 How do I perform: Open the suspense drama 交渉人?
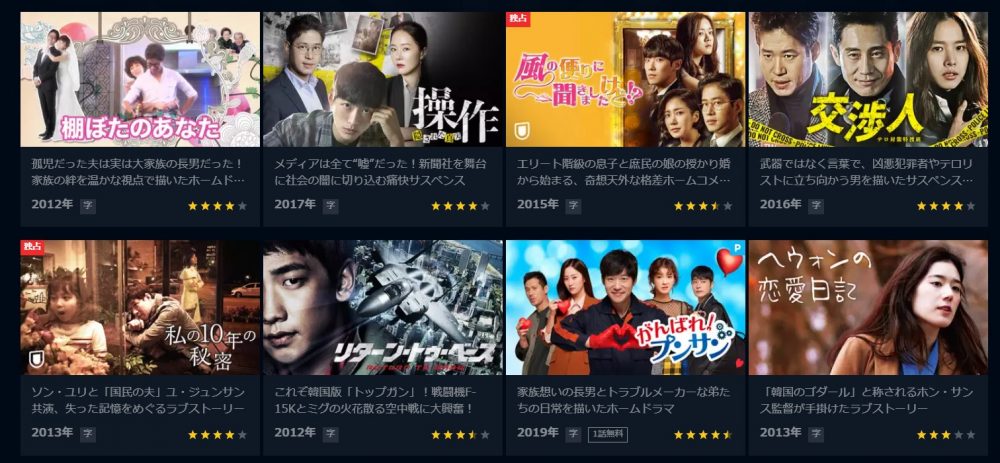[867, 80]
